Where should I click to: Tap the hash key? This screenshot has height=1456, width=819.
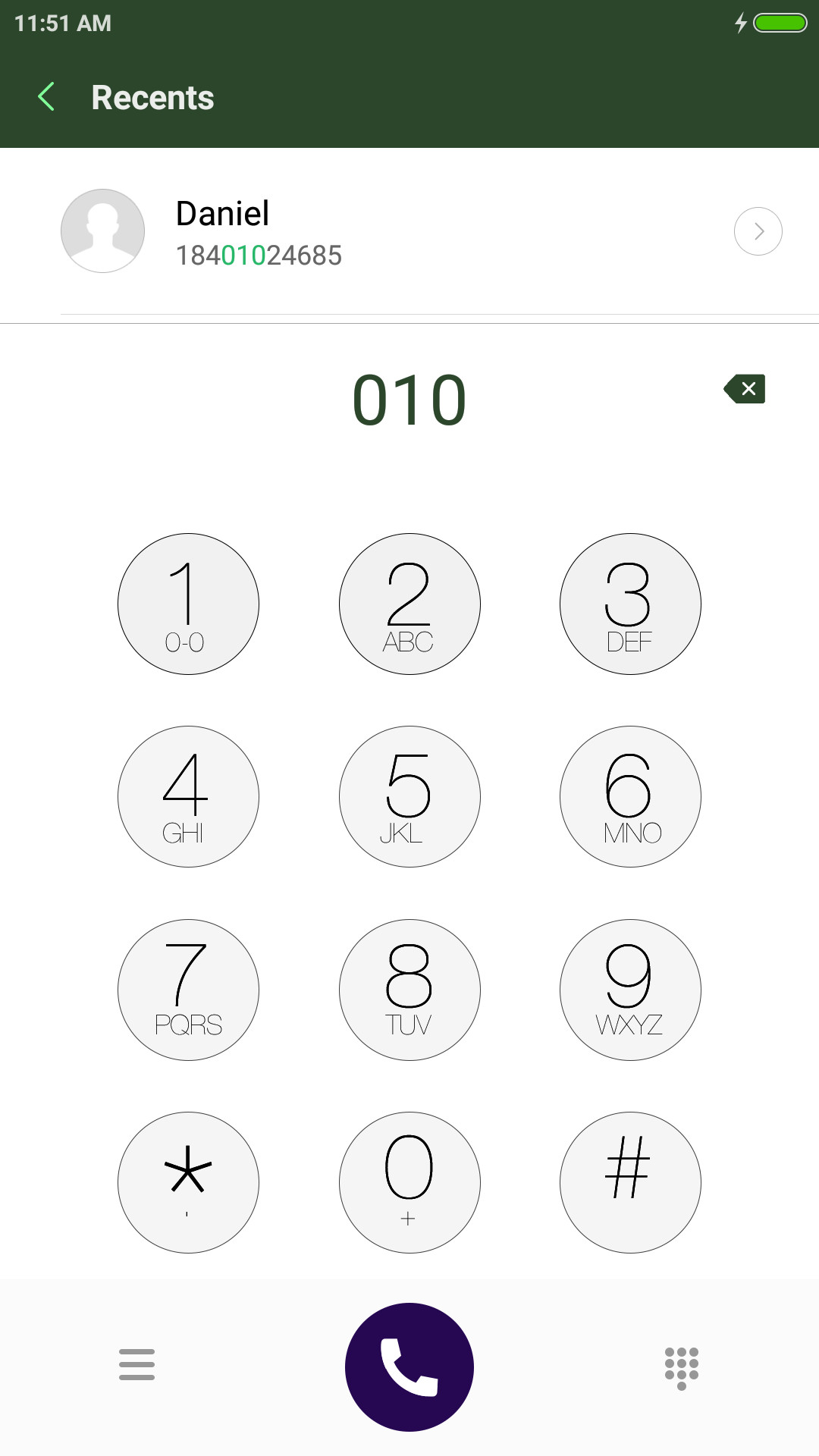tap(630, 1182)
